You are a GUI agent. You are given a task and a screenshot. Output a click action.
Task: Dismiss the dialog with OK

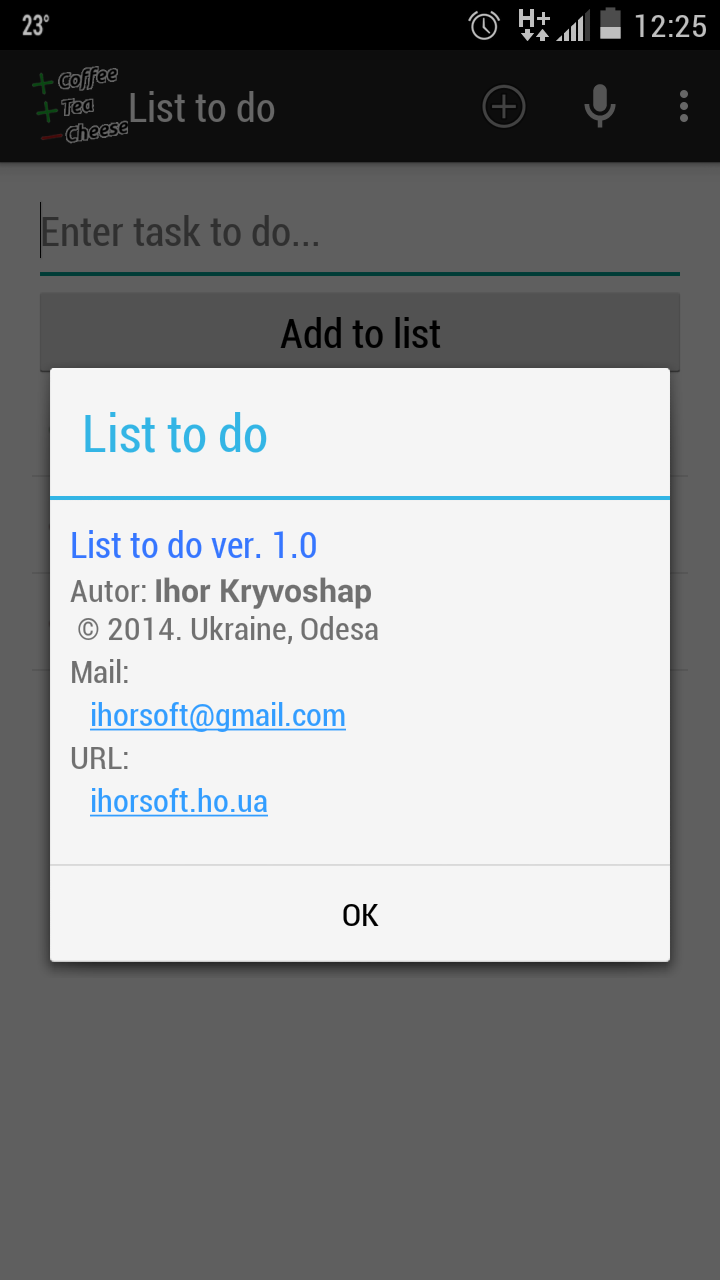(360, 915)
